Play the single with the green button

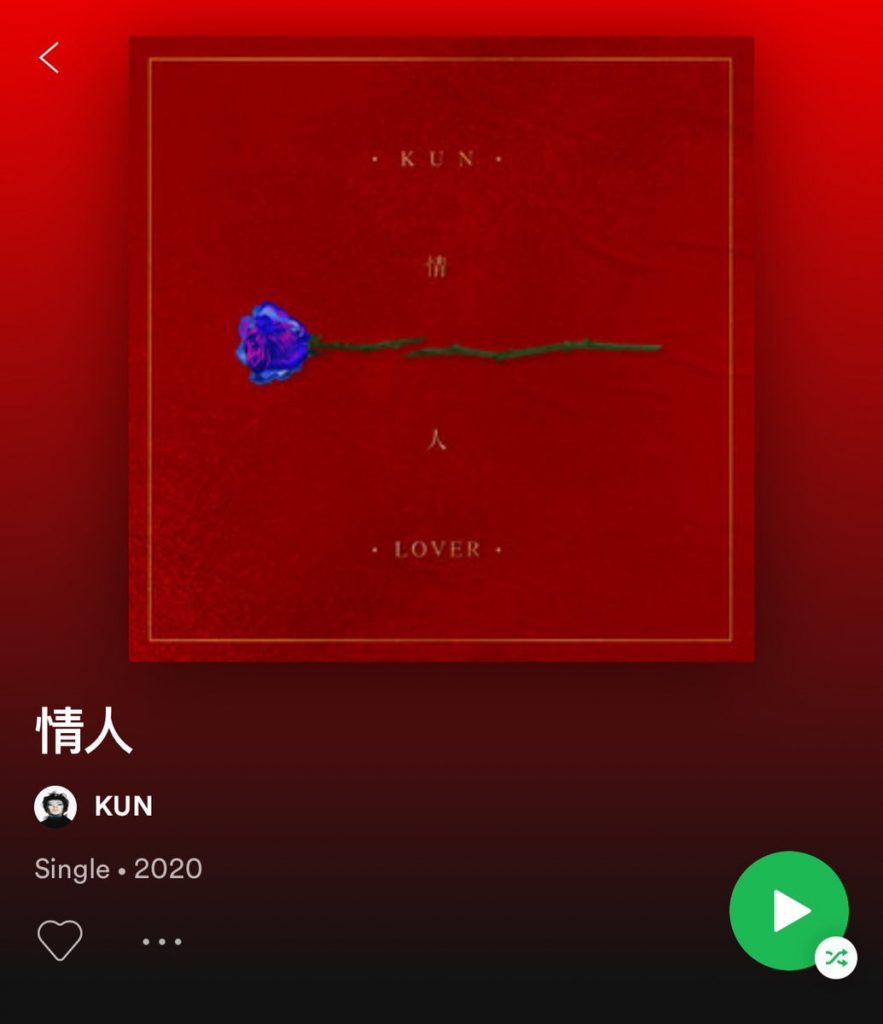coord(789,911)
